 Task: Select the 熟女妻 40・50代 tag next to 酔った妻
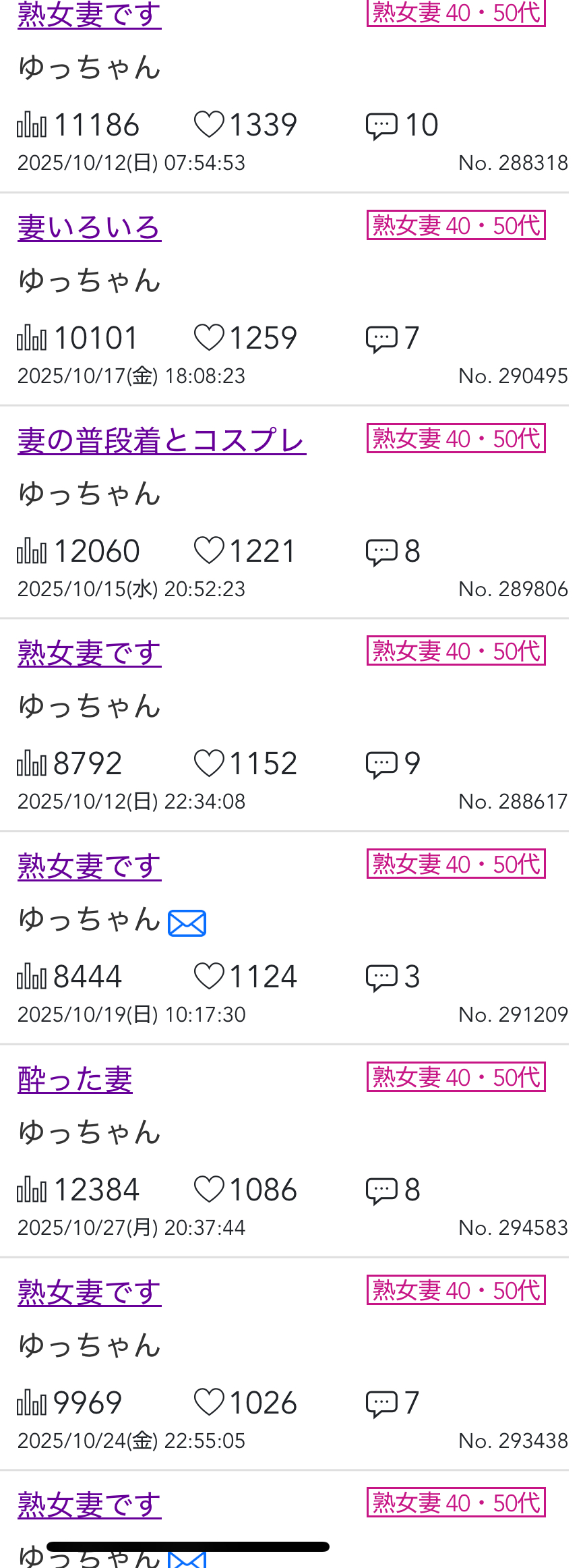[456, 1076]
